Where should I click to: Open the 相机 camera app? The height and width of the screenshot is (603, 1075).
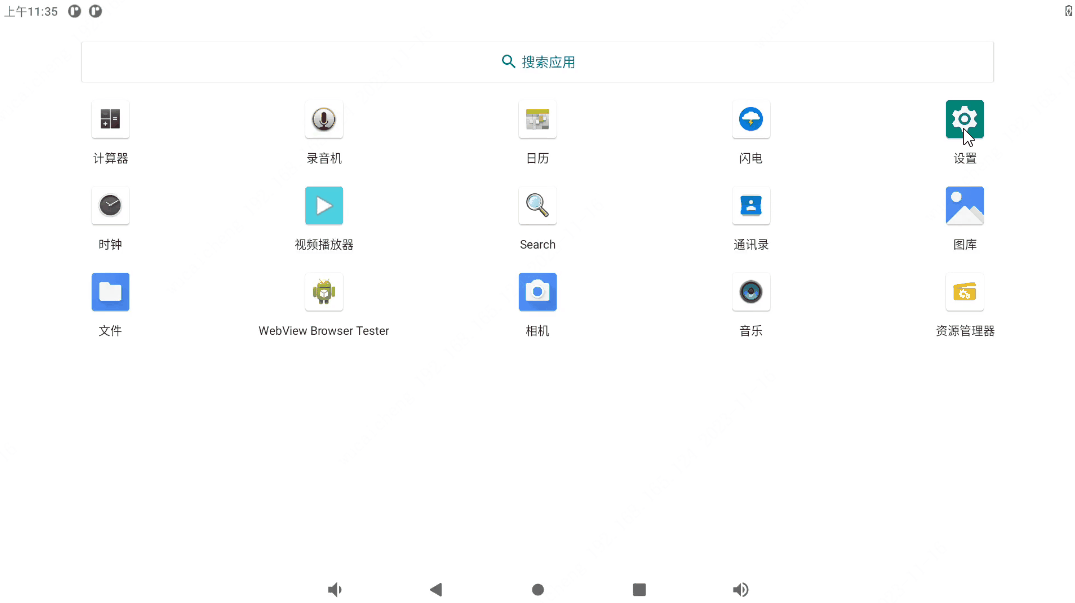click(537, 292)
